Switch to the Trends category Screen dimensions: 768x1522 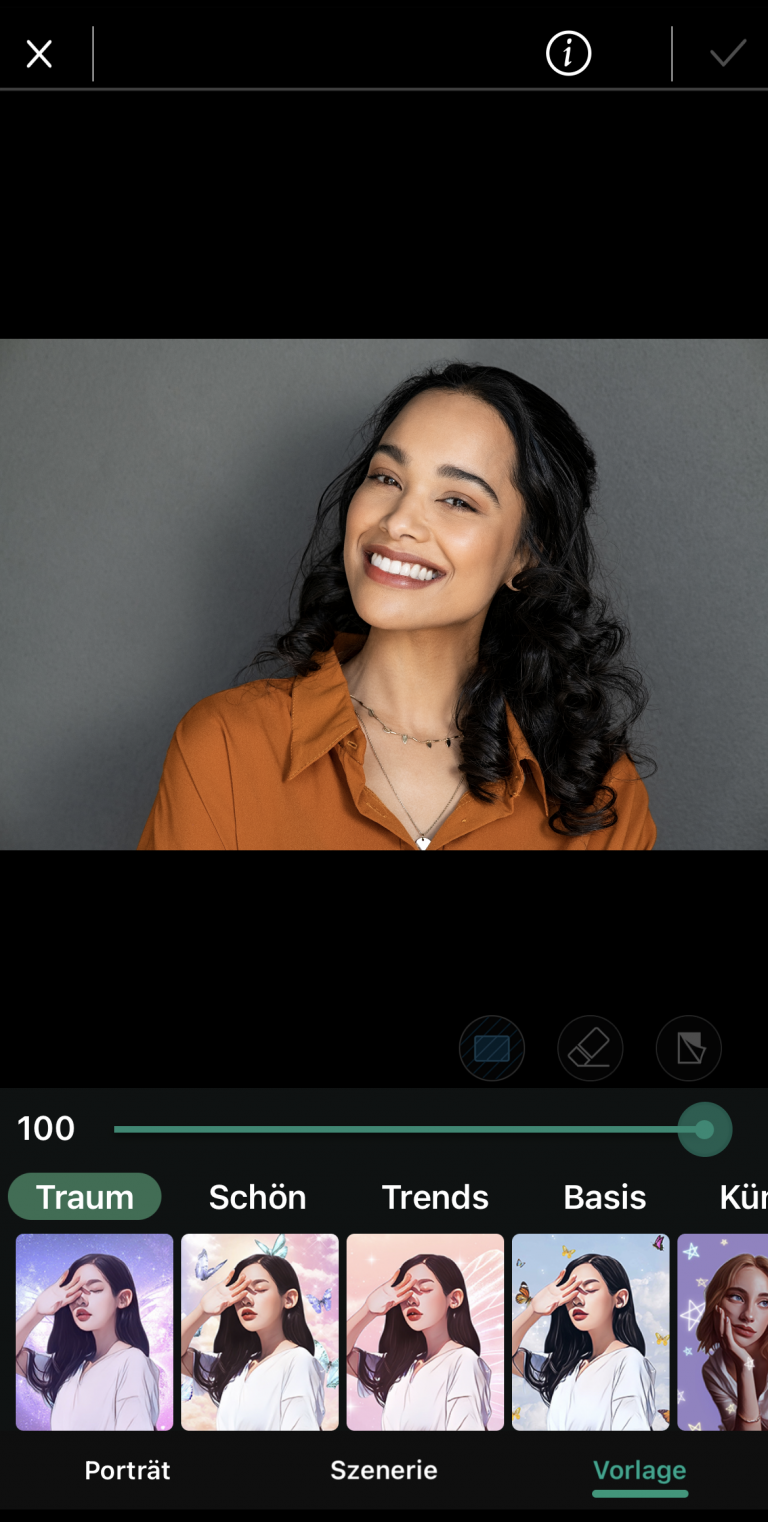435,1197
